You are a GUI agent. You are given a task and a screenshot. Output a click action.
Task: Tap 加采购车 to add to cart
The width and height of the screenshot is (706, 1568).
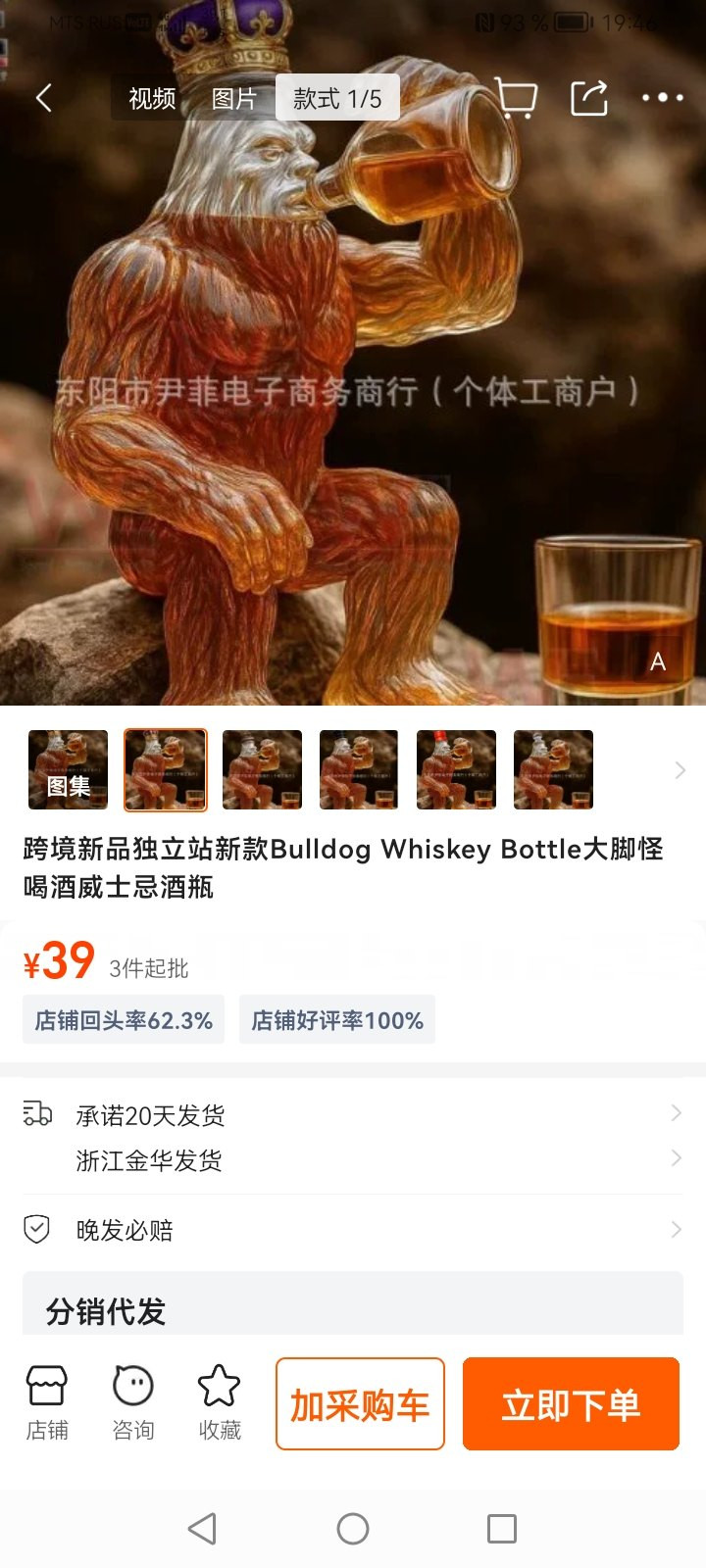360,1404
